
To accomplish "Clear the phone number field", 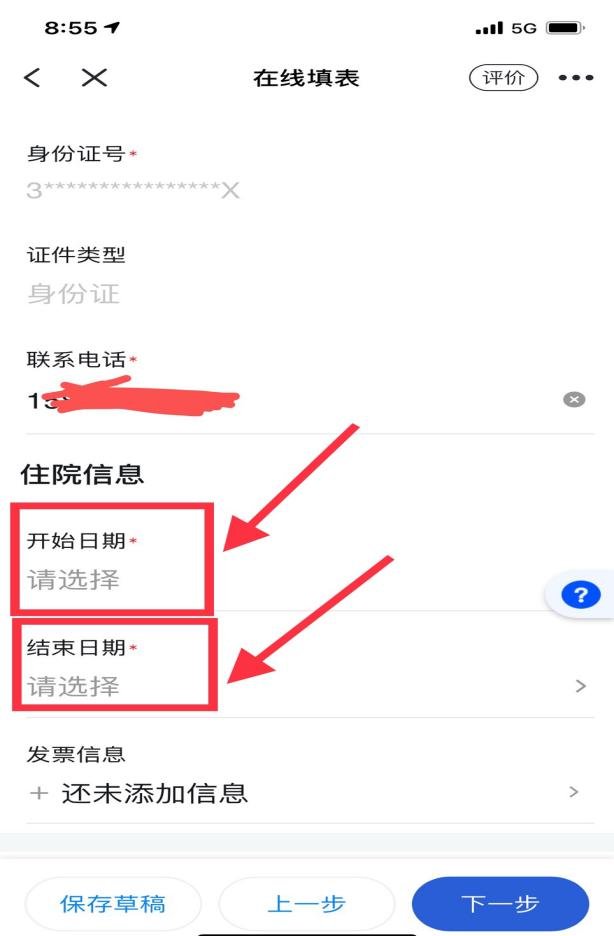I will click(574, 400).
